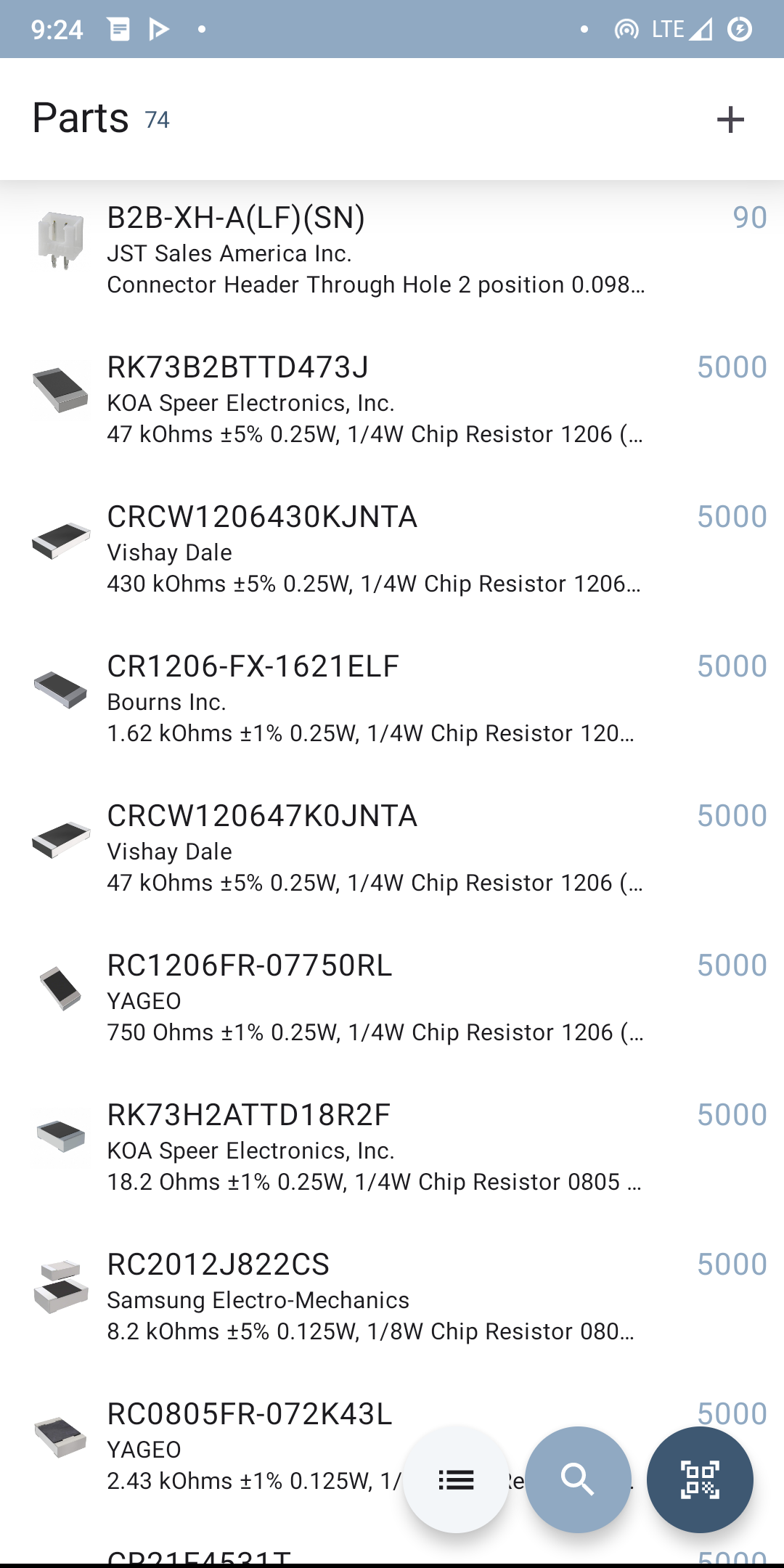This screenshot has width=784, height=1568.
Task: Open part CRCW120647K0JNTA
Action: (x=377, y=848)
